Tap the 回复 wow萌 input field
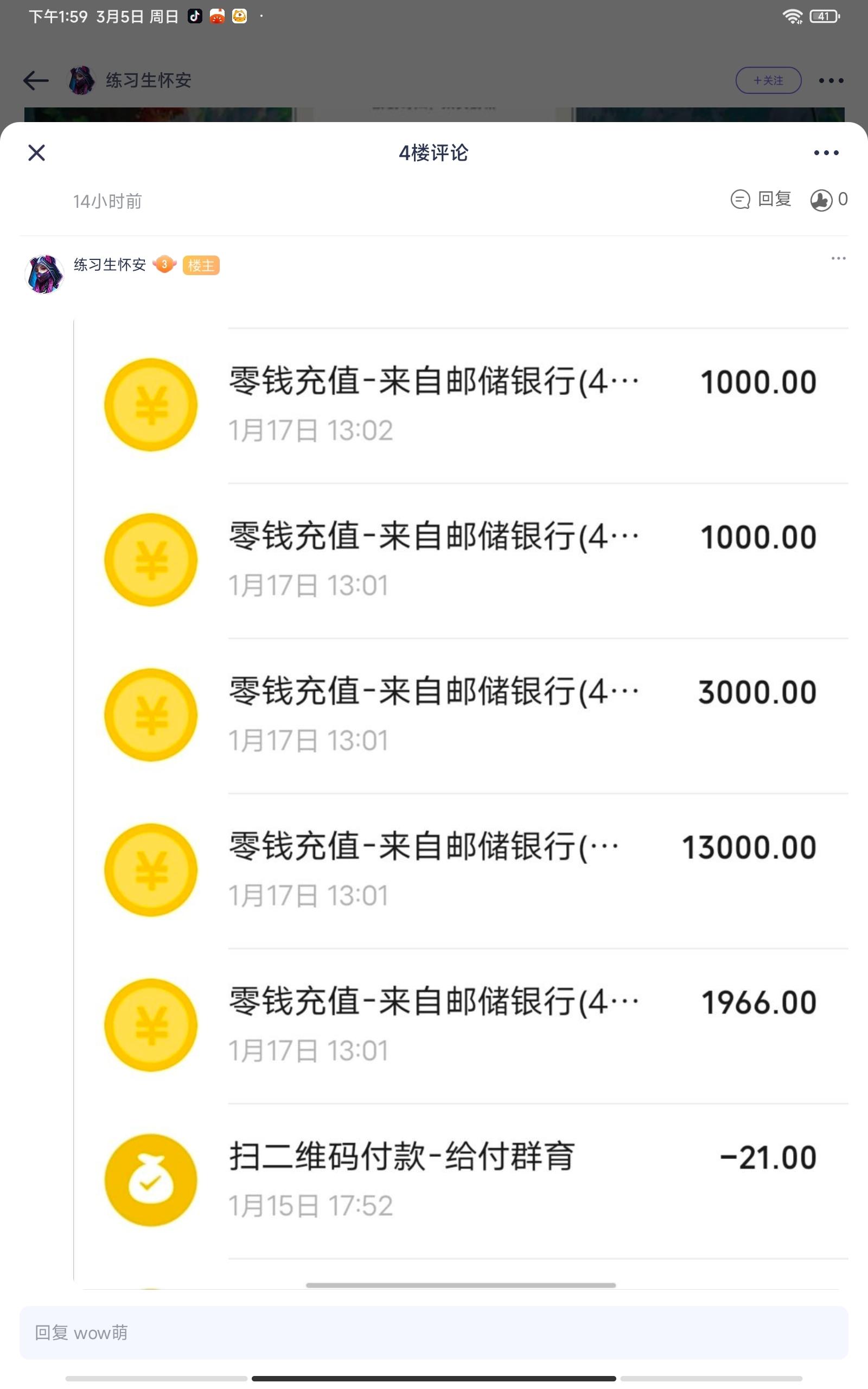Screen dimensions: 868x1389 [434, 1332]
